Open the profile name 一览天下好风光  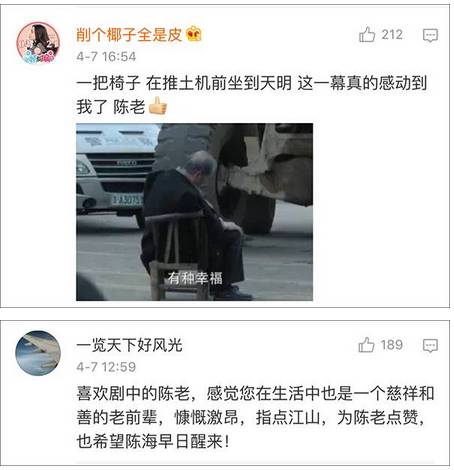point(129,345)
